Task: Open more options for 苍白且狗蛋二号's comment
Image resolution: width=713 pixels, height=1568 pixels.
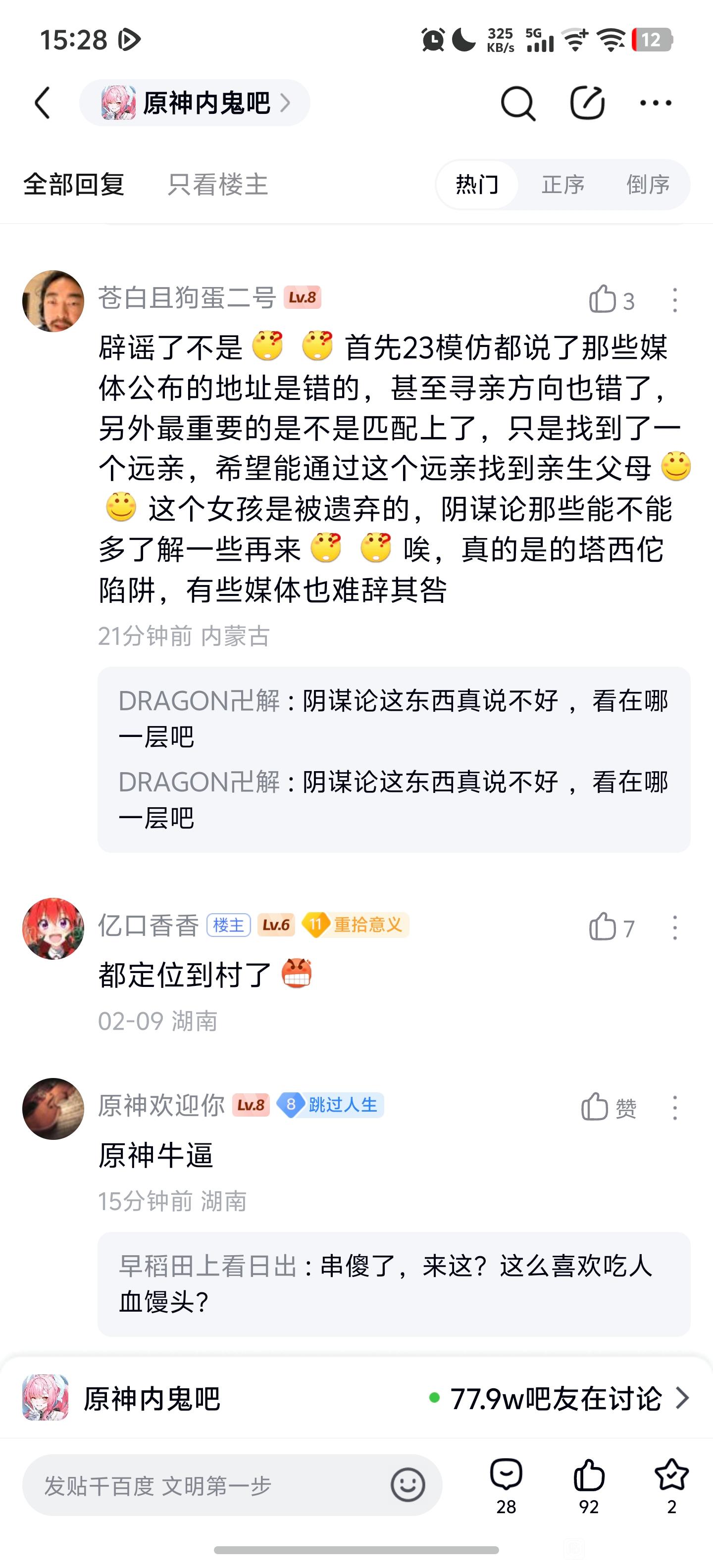Action: tap(675, 300)
